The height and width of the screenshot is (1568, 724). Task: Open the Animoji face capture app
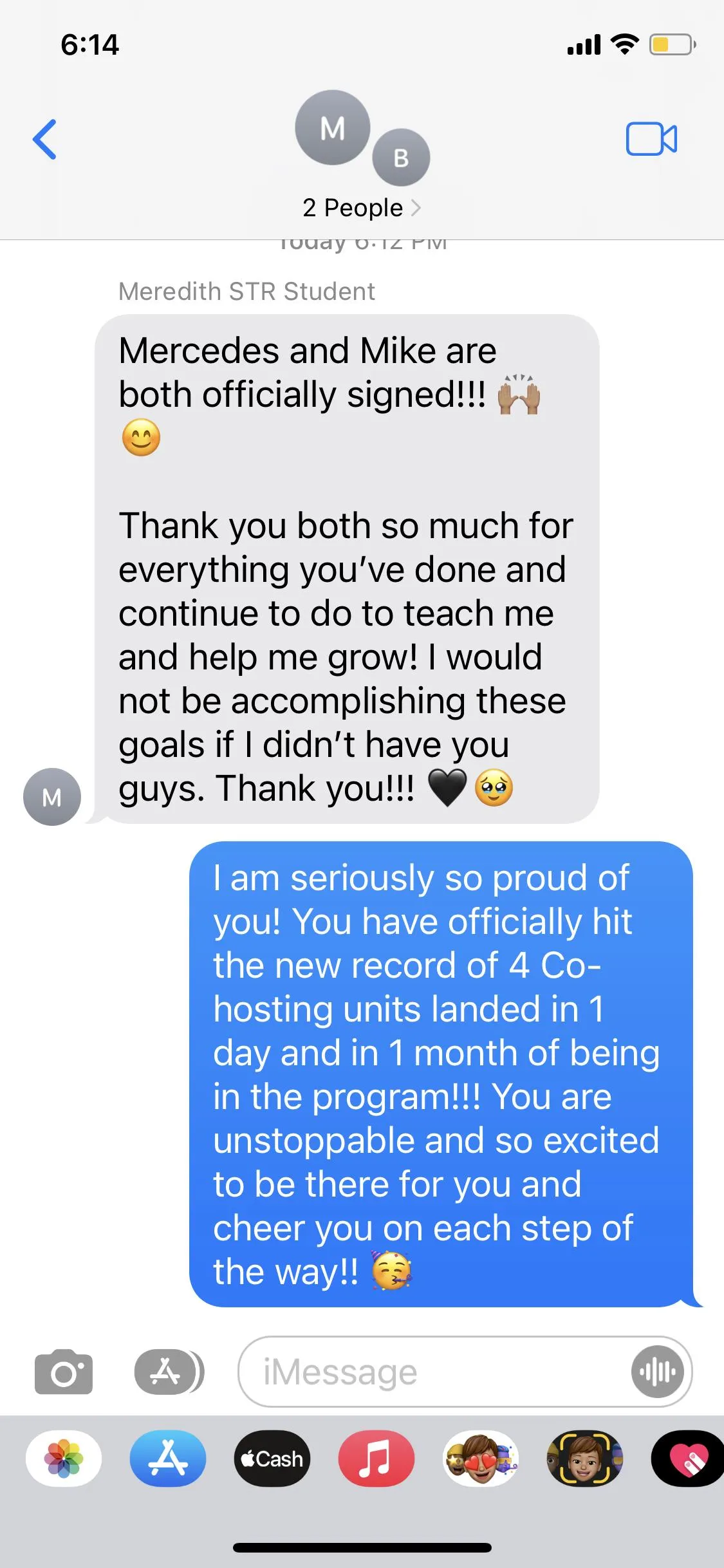(584, 1459)
